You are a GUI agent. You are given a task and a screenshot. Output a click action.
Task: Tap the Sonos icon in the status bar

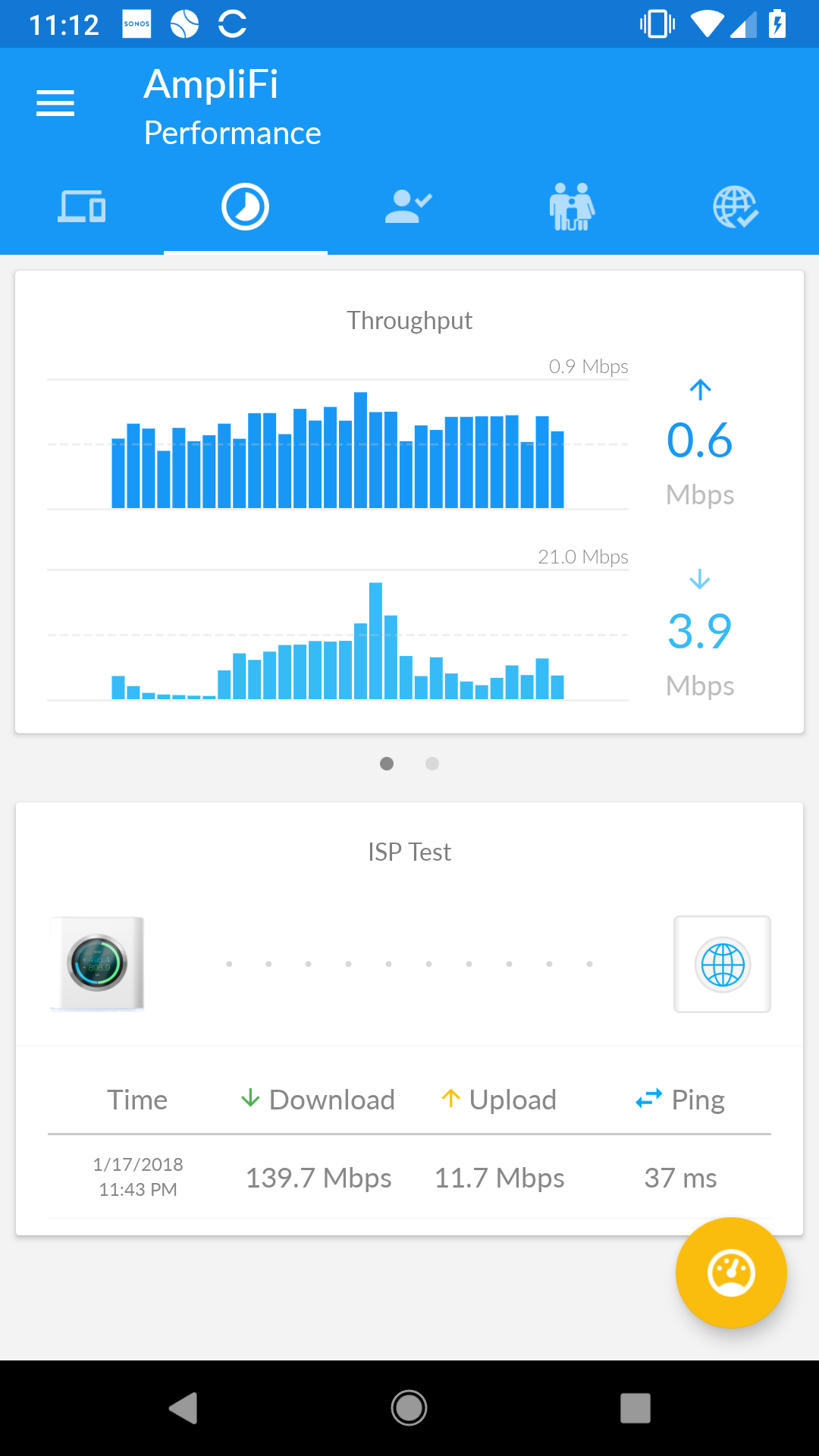point(136,23)
